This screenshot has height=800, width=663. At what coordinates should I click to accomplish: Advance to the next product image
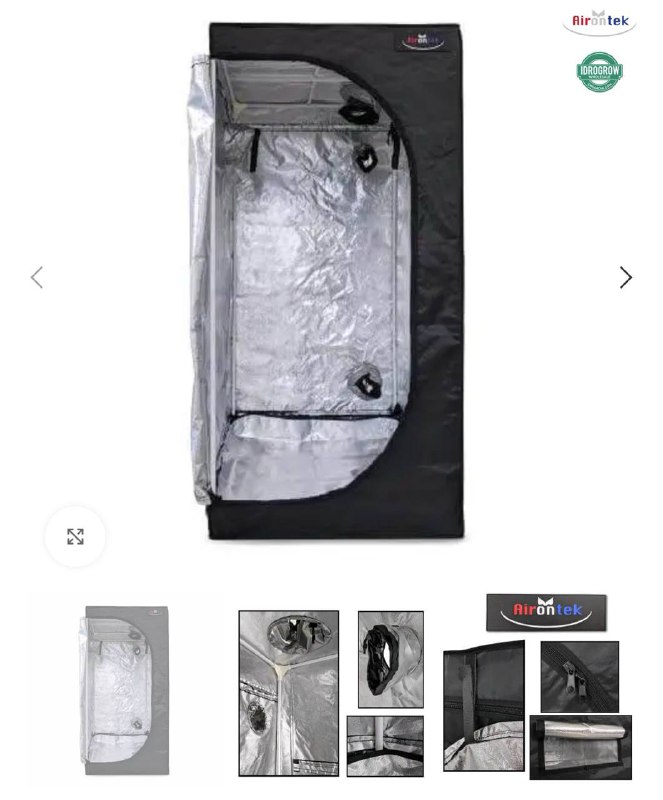pos(625,277)
